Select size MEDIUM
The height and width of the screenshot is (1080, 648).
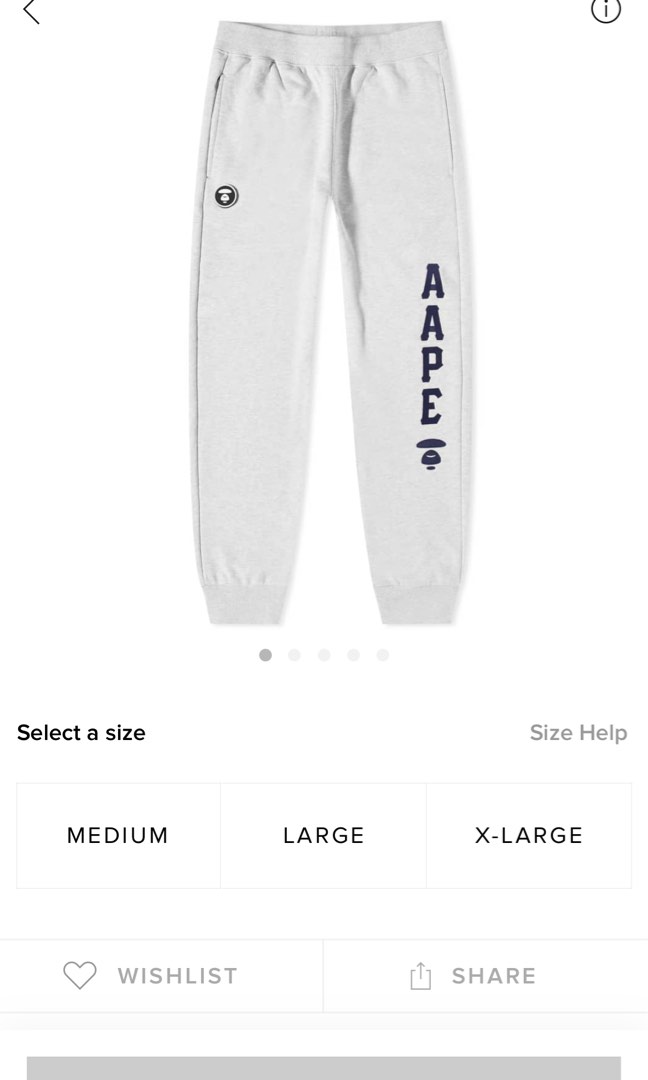tap(118, 836)
